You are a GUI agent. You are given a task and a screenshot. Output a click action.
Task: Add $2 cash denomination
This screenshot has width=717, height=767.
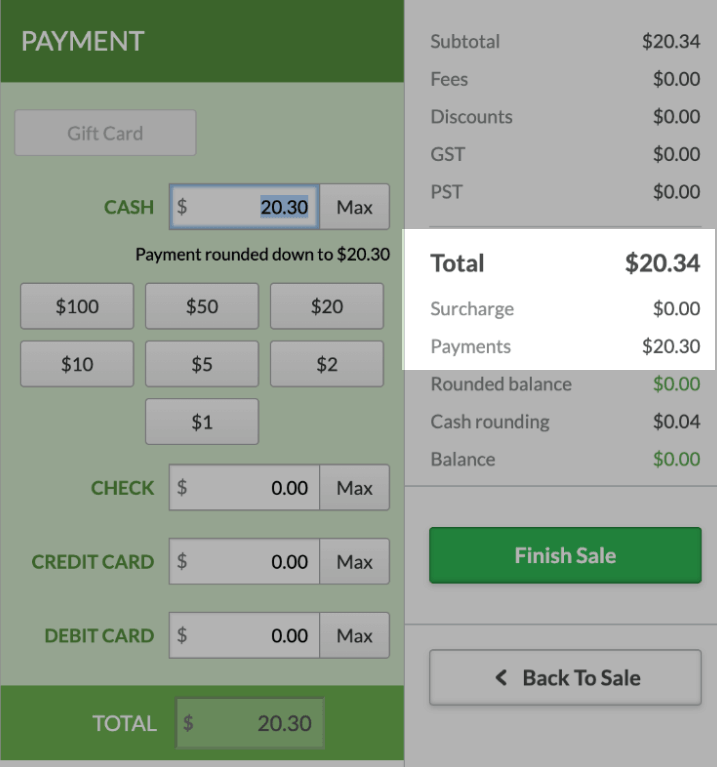click(x=326, y=364)
